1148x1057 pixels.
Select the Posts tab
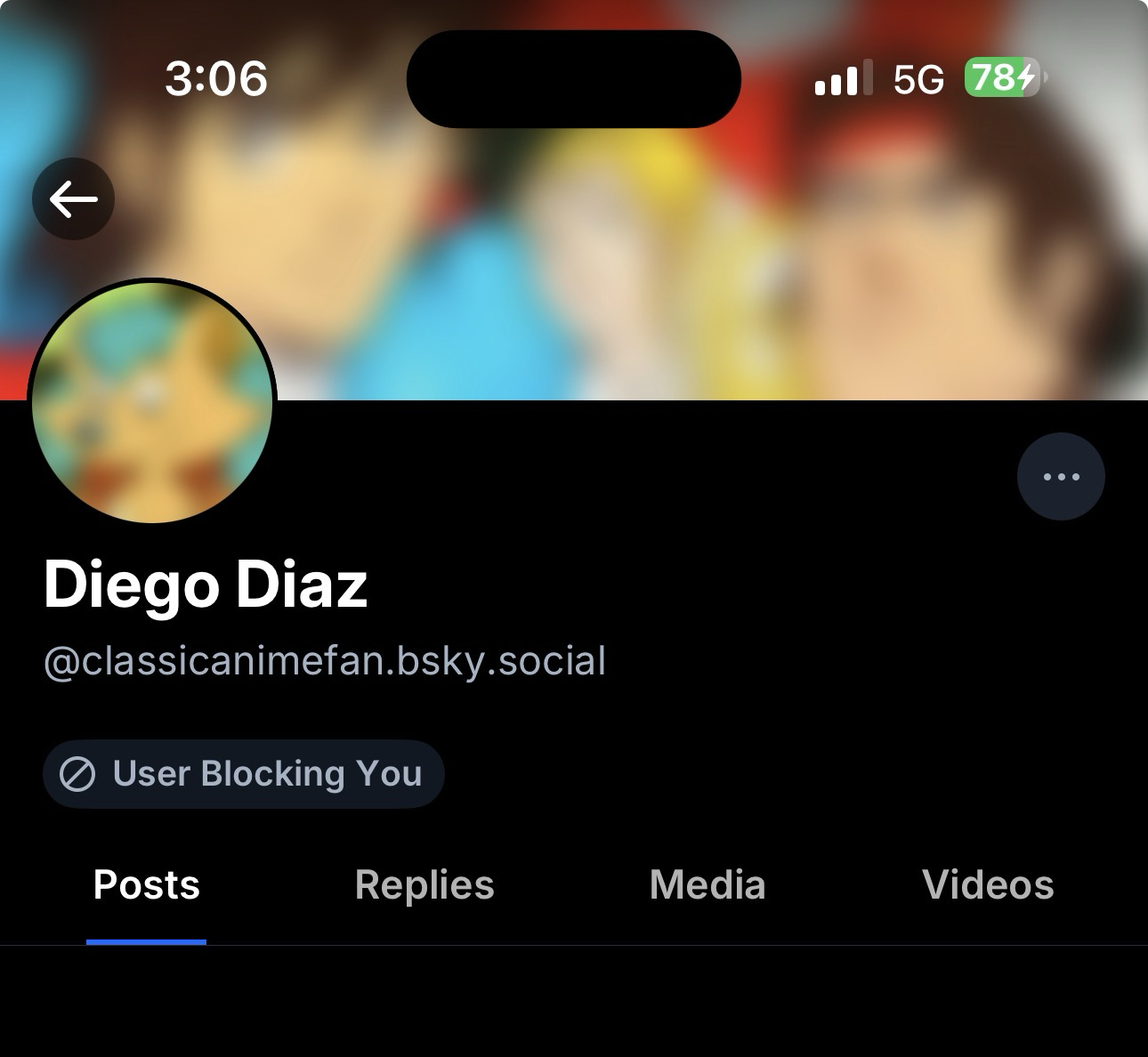point(147,885)
